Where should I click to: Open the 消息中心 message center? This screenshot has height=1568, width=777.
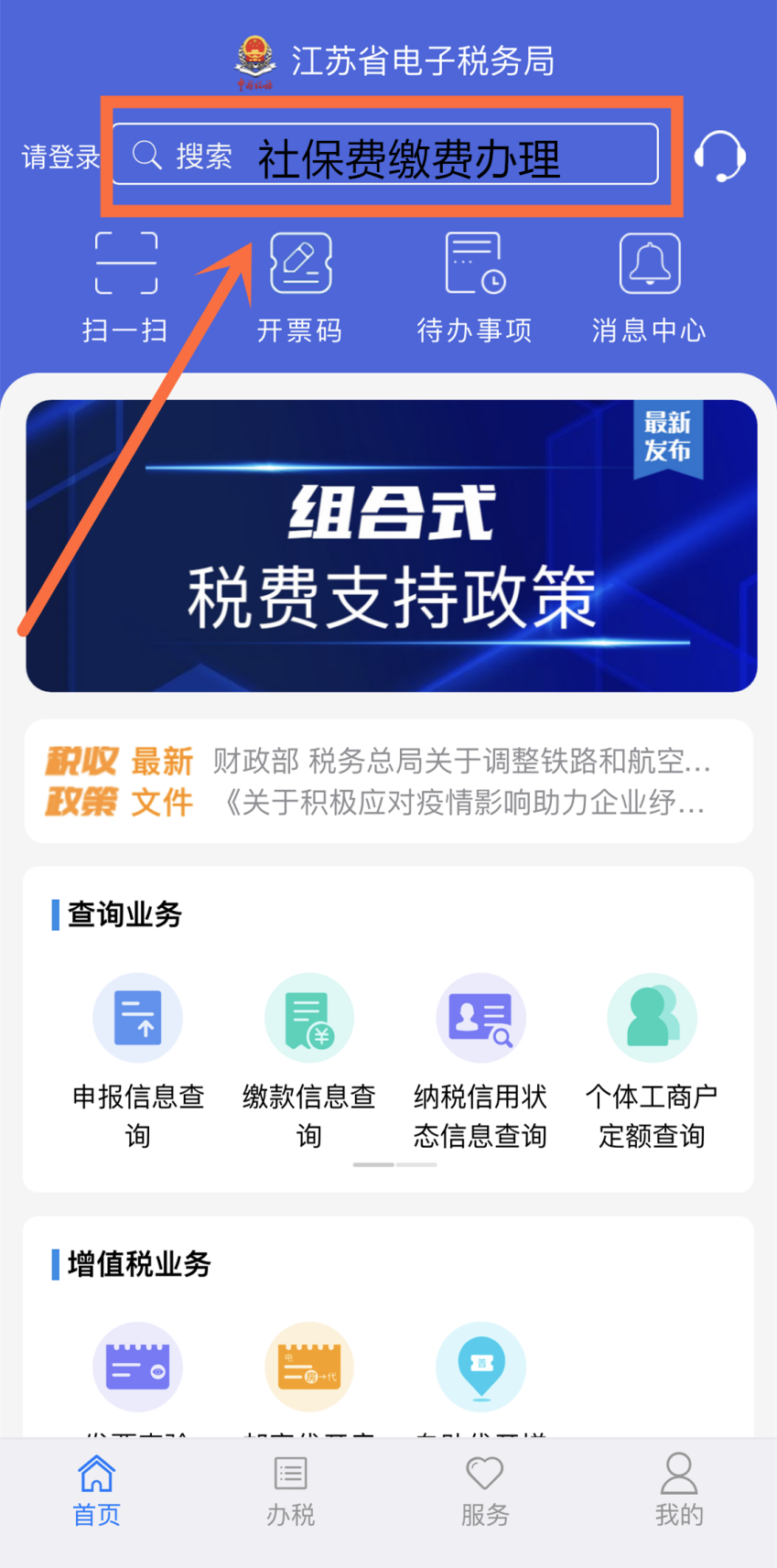[x=648, y=284]
